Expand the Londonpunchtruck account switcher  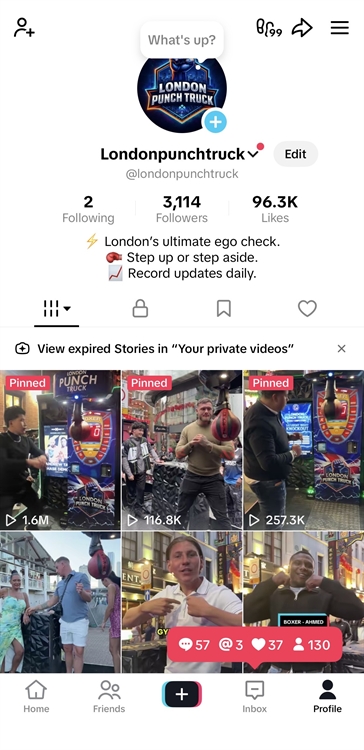(x=253, y=154)
